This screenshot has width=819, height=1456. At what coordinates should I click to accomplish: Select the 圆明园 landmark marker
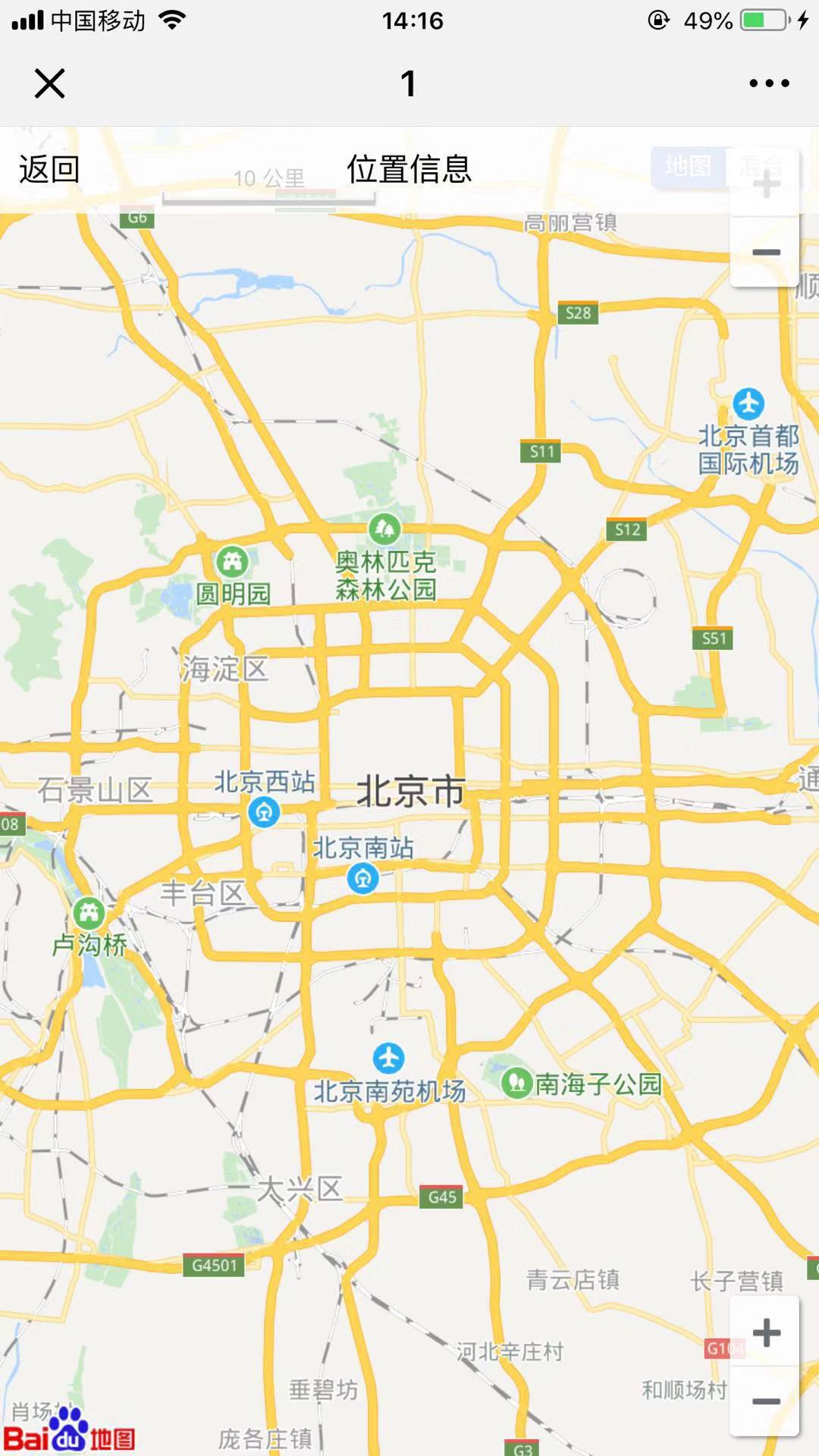(x=232, y=562)
